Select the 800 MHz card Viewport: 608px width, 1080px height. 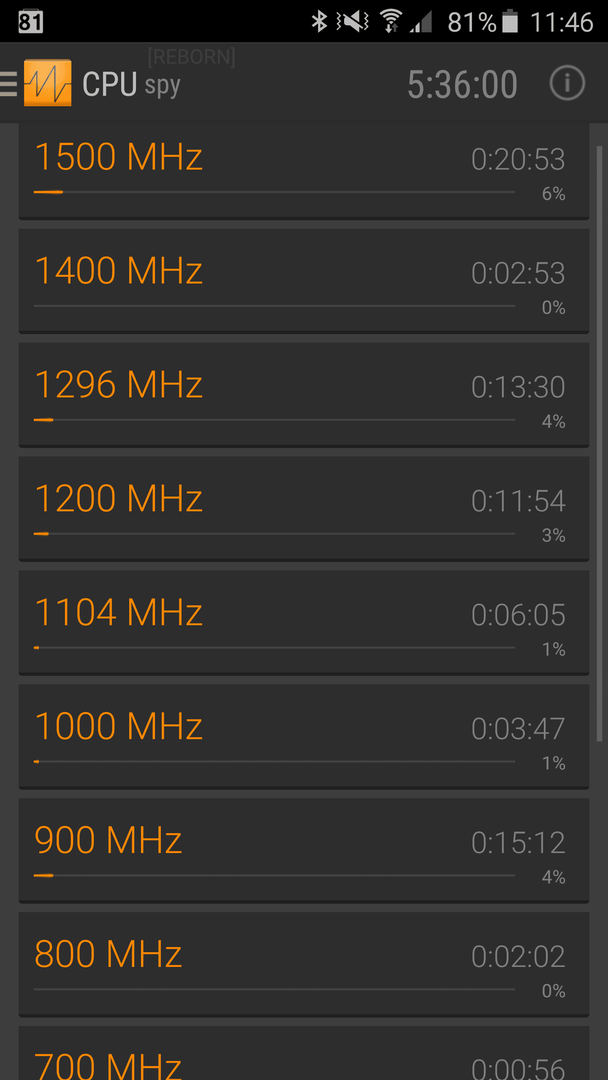coord(304,964)
